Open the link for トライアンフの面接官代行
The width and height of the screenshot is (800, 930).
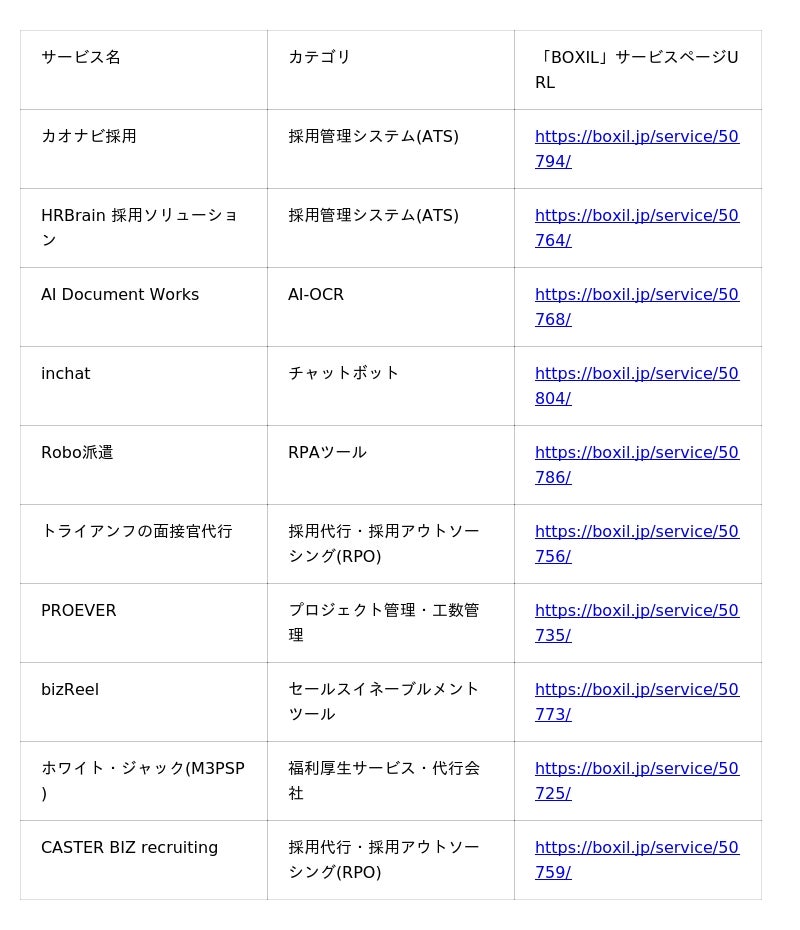636,532
